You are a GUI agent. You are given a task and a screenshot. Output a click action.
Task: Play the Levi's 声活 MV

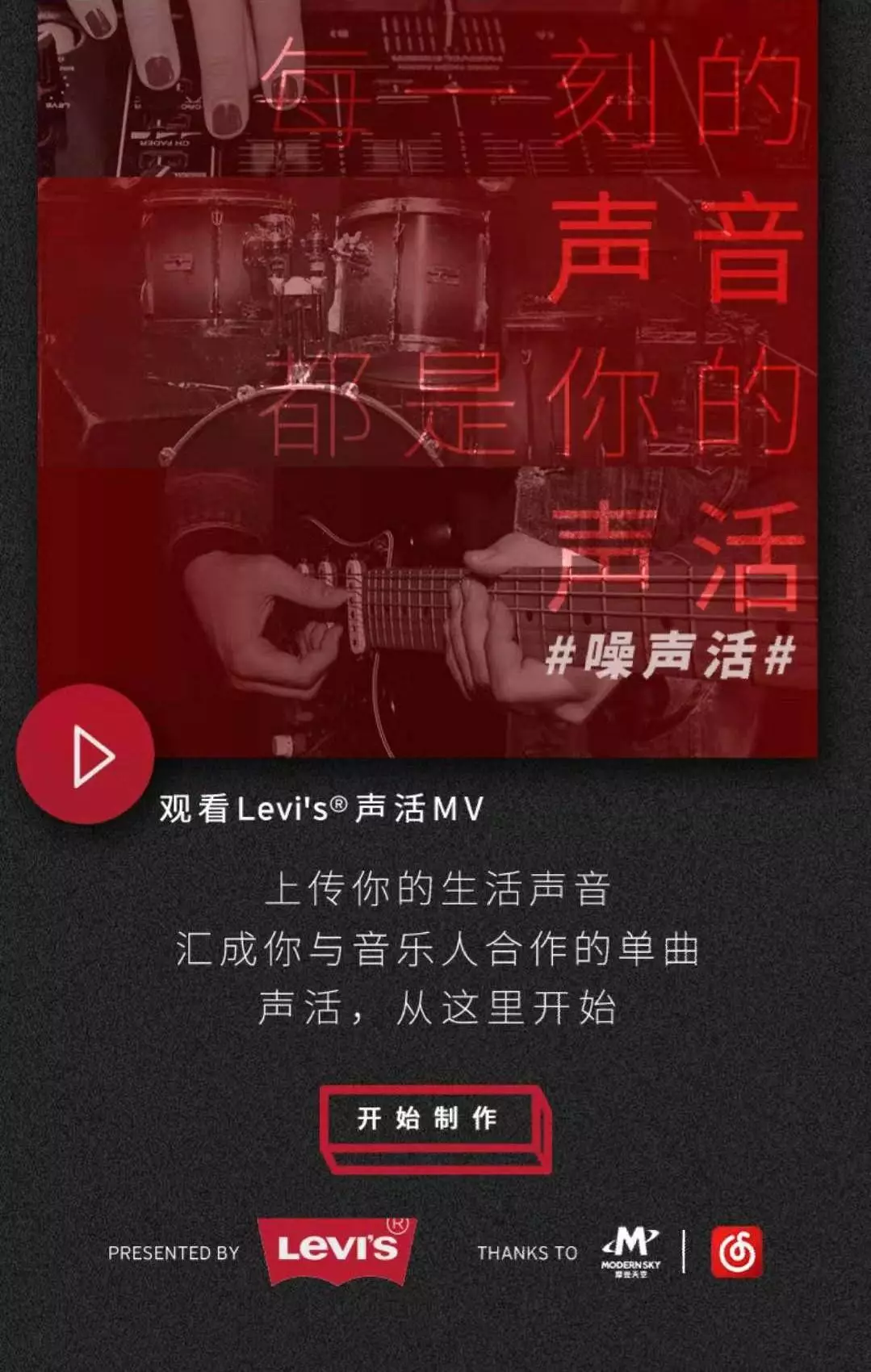86,755
